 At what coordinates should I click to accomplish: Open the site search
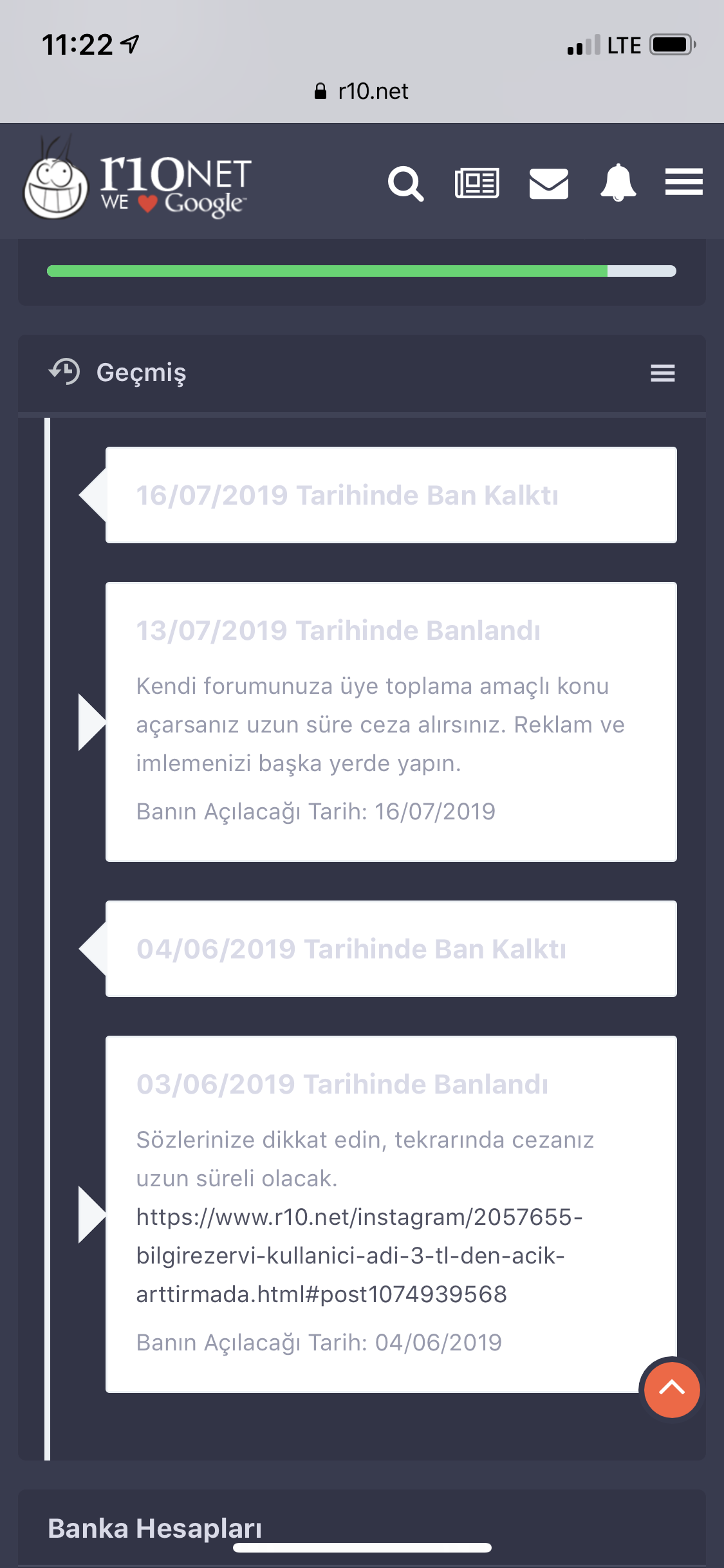[405, 183]
